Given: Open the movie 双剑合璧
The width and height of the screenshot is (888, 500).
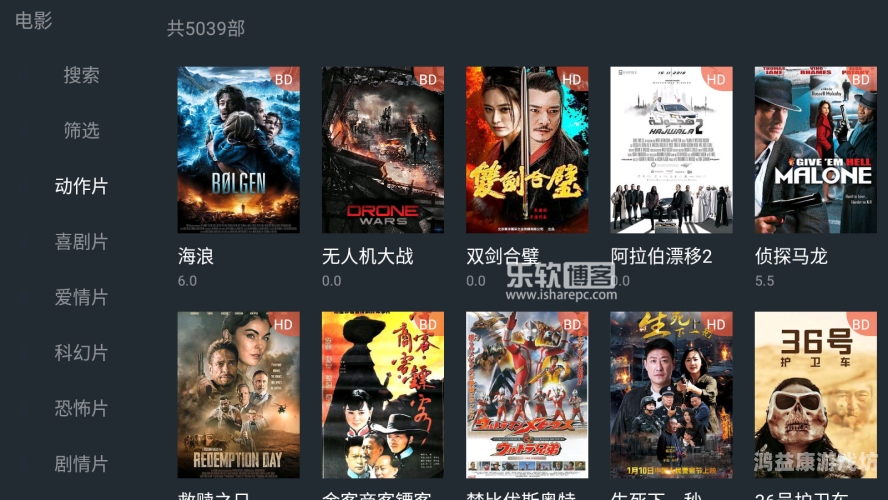Looking at the screenshot, I should [527, 150].
